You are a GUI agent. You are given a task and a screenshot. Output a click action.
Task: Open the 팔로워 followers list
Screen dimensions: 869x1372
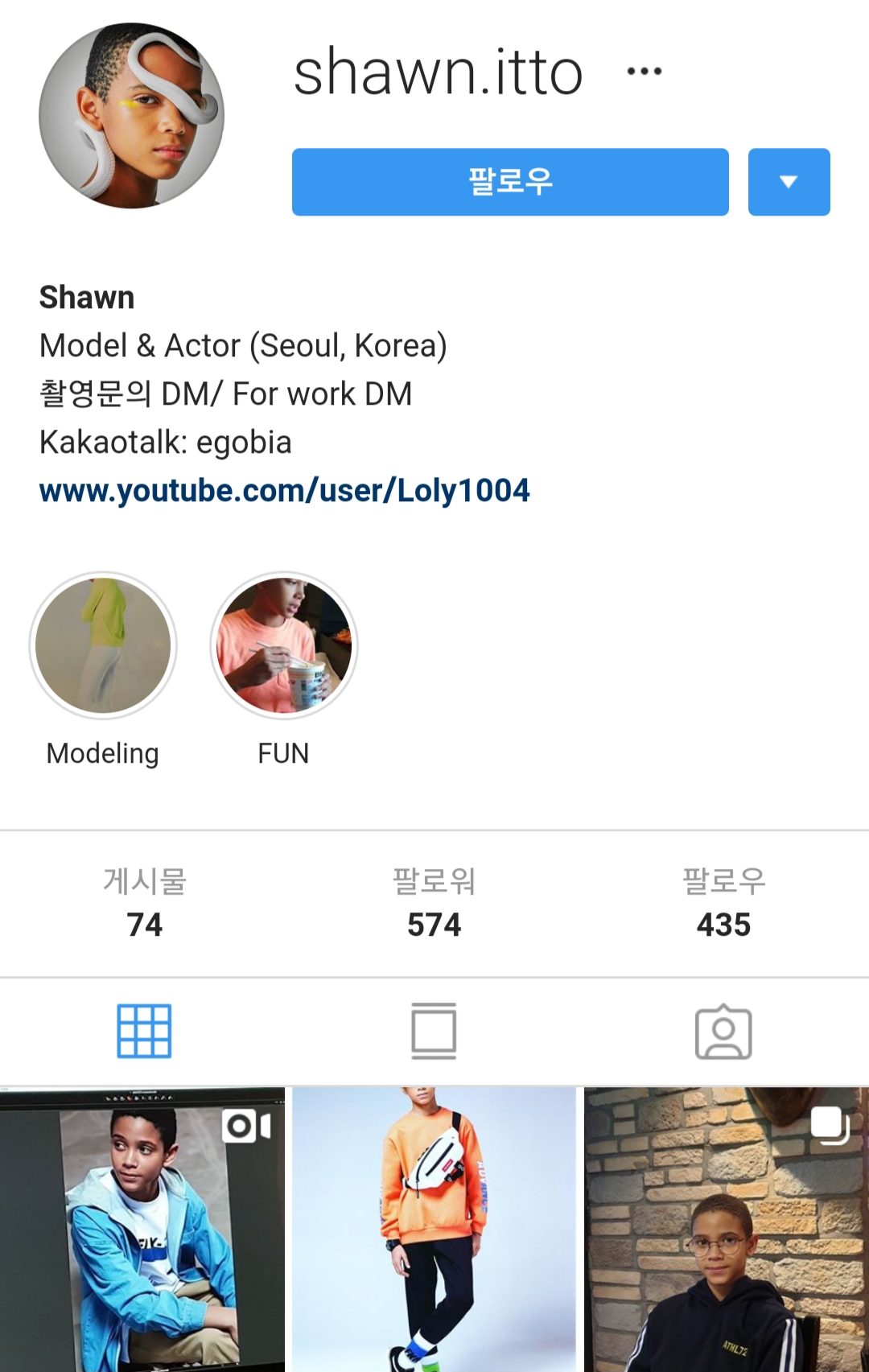pos(434,904)
